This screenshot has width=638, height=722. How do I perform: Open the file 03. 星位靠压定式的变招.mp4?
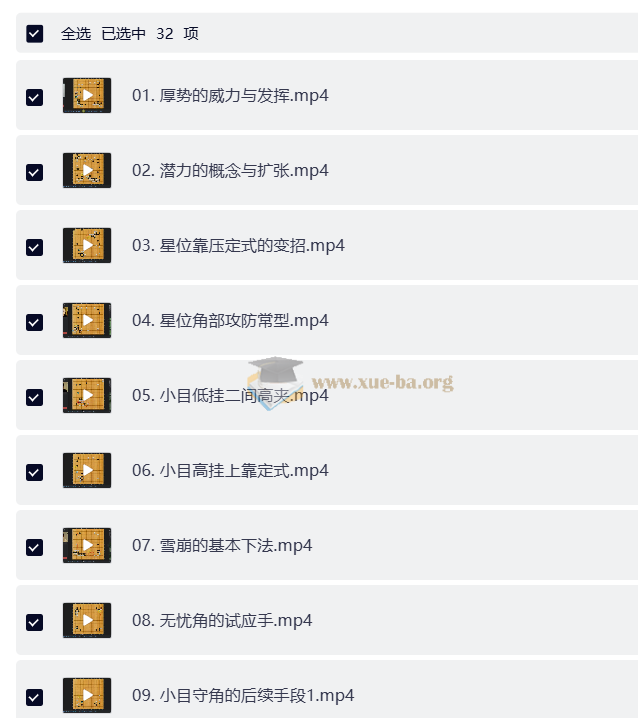point(238,246)
